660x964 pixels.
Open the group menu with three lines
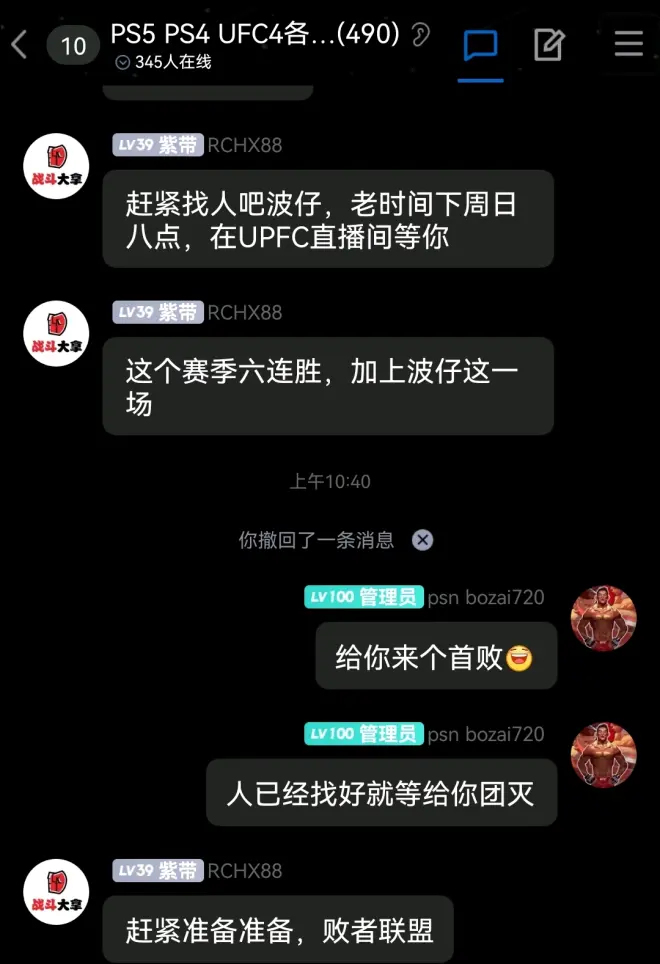628,45
